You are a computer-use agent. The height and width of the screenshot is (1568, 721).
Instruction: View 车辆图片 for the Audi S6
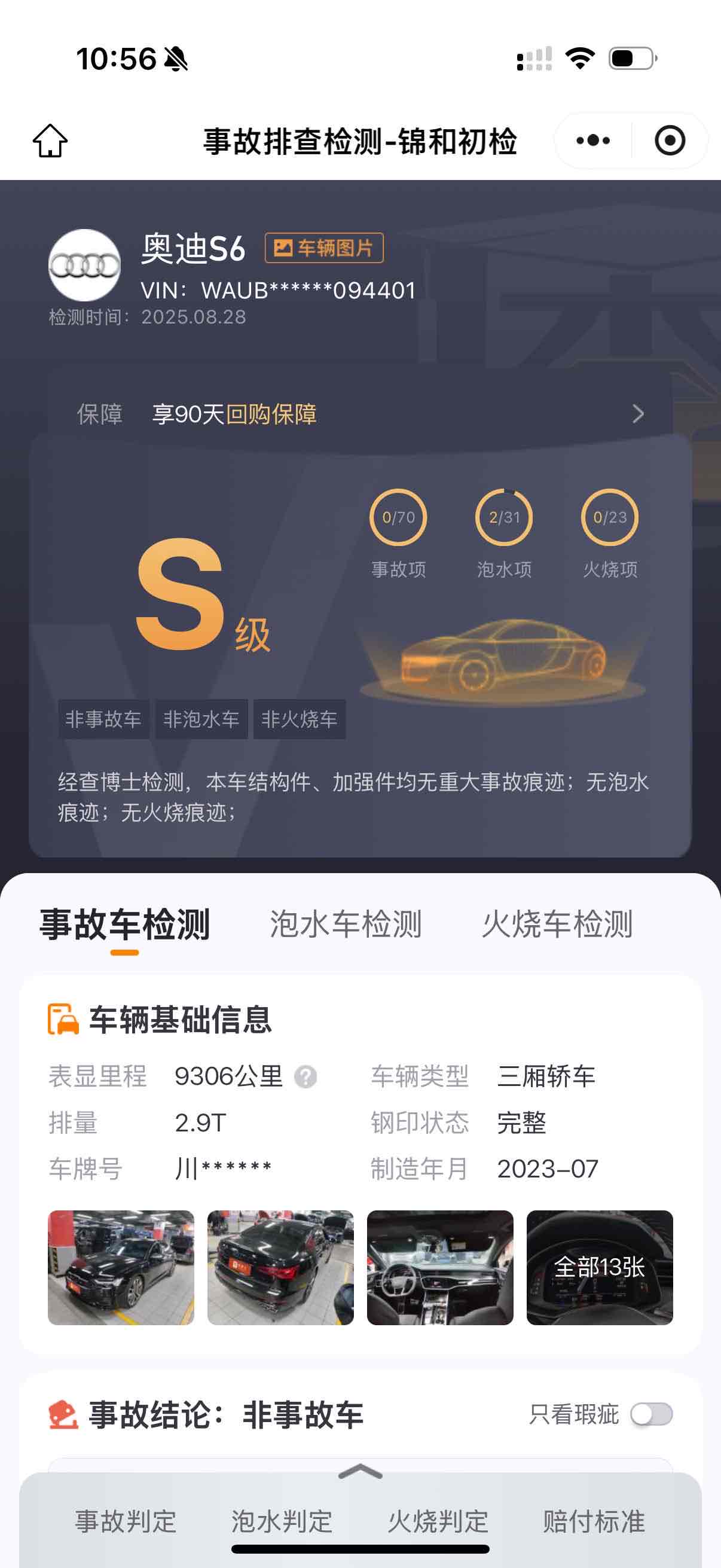[x=323, y=248]
